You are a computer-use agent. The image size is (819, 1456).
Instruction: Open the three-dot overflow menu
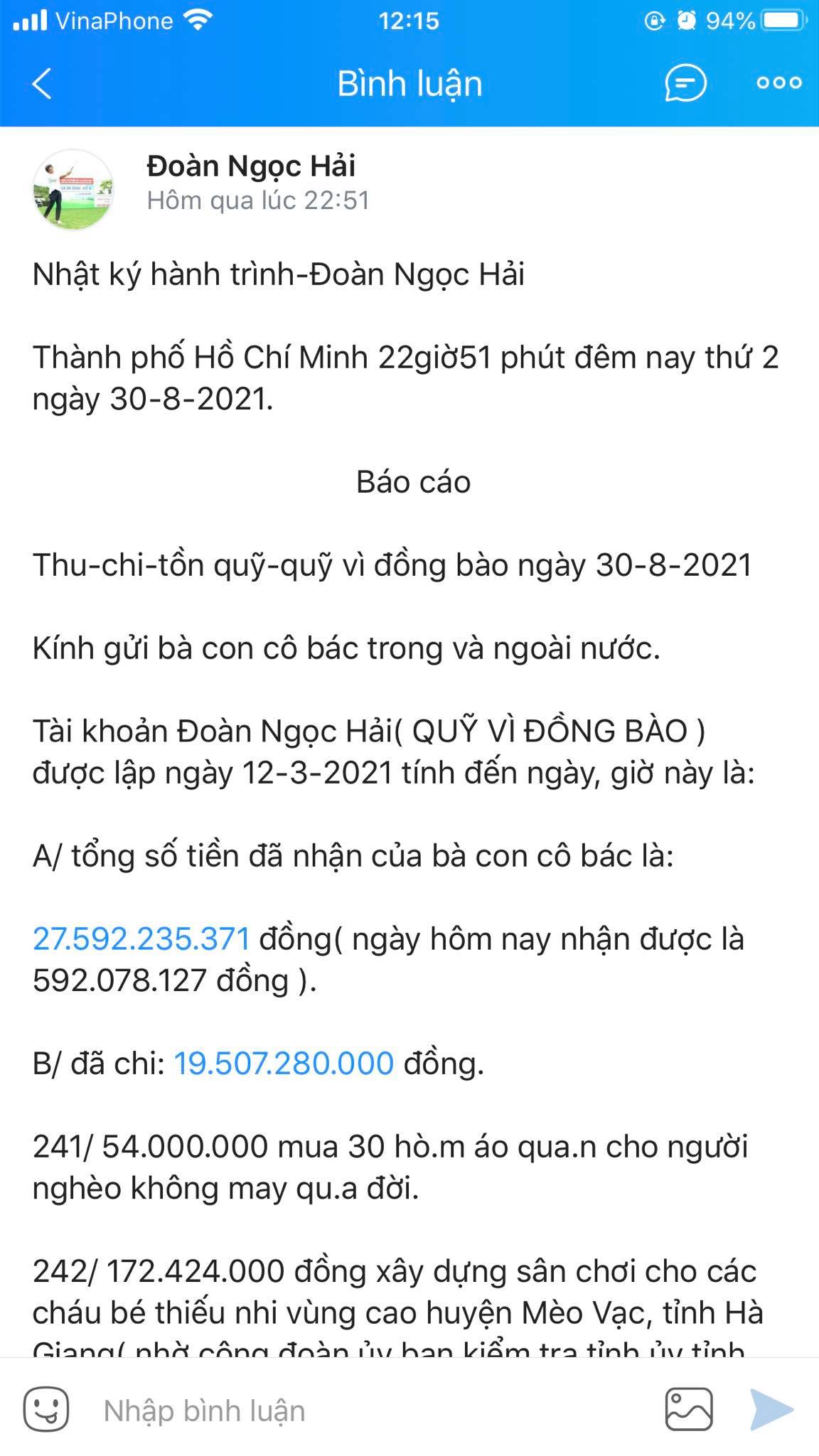pos(778,84)
